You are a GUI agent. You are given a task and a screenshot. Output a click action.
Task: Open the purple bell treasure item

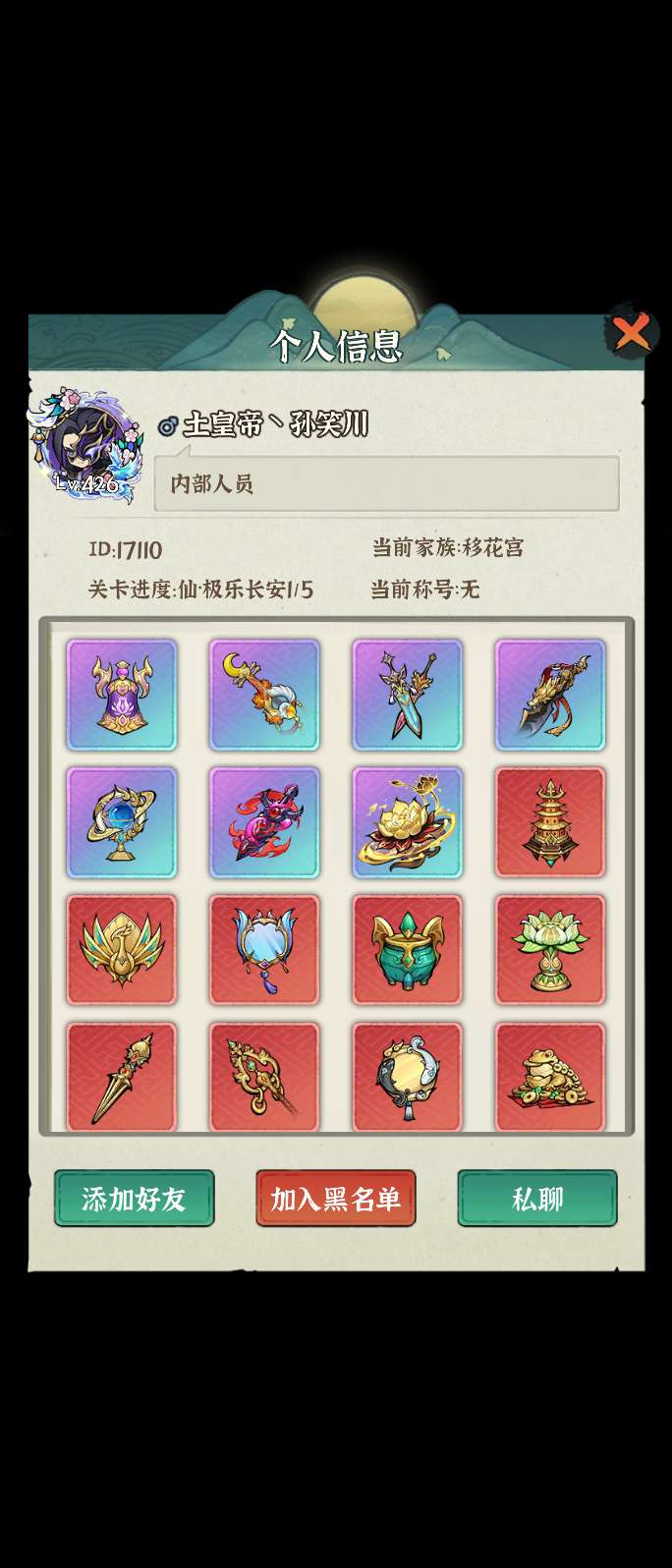click(x=122, y=695)
